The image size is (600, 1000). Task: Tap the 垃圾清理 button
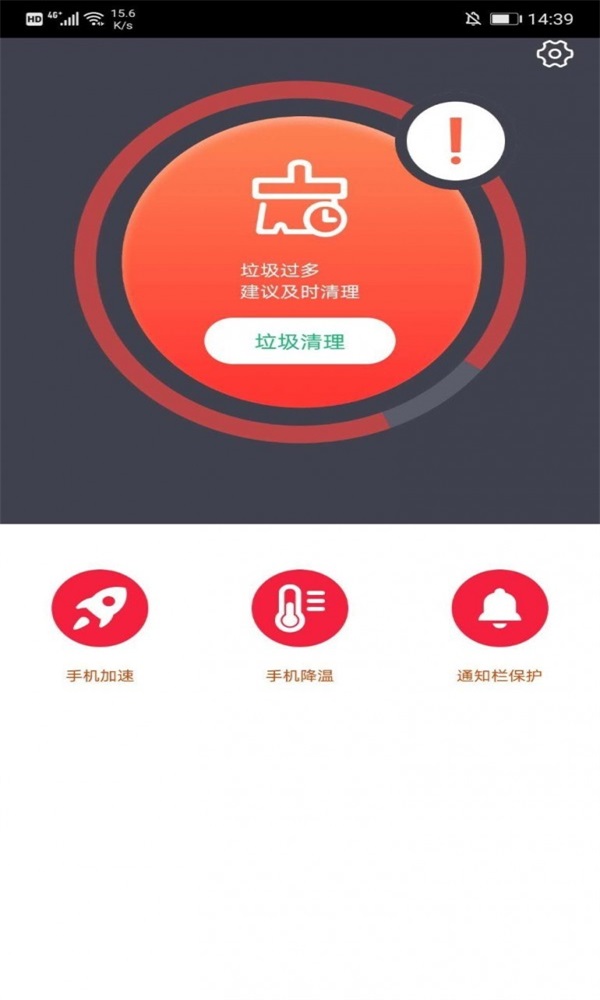pos(300,342)
